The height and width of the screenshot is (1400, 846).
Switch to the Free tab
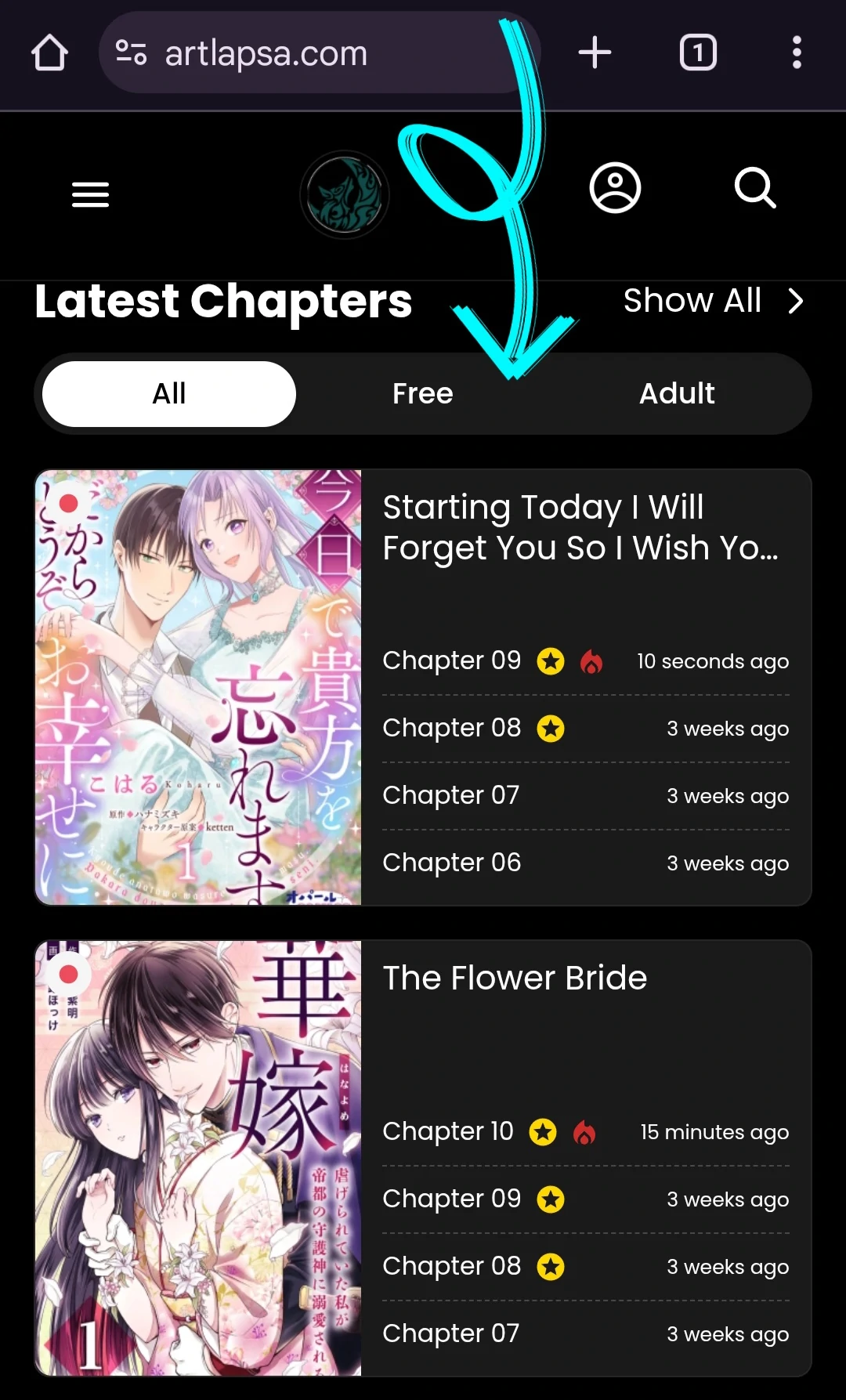pos(423,393)
